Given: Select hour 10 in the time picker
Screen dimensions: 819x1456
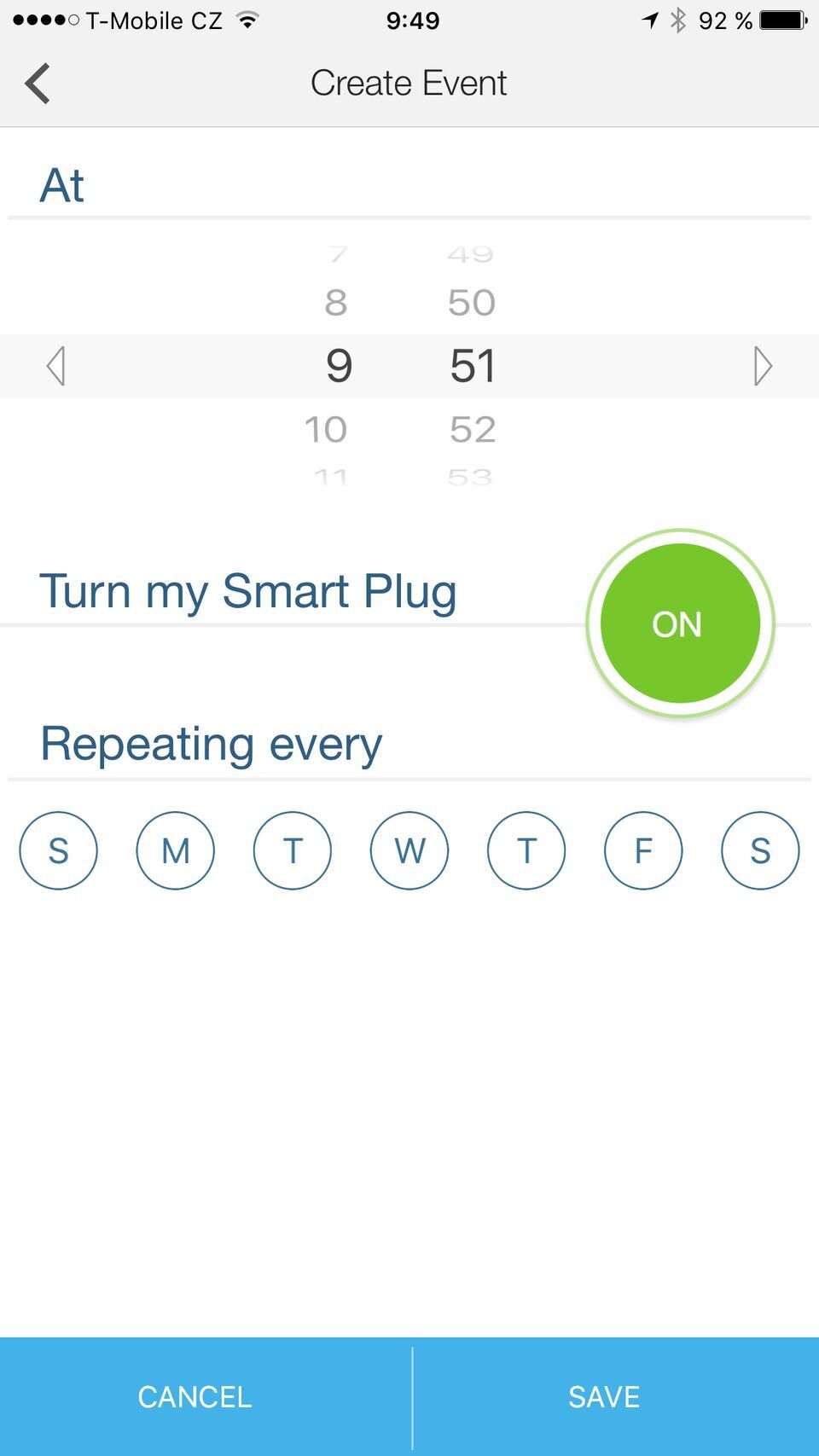Looking at the screenshot, I should tap(327, 429).
